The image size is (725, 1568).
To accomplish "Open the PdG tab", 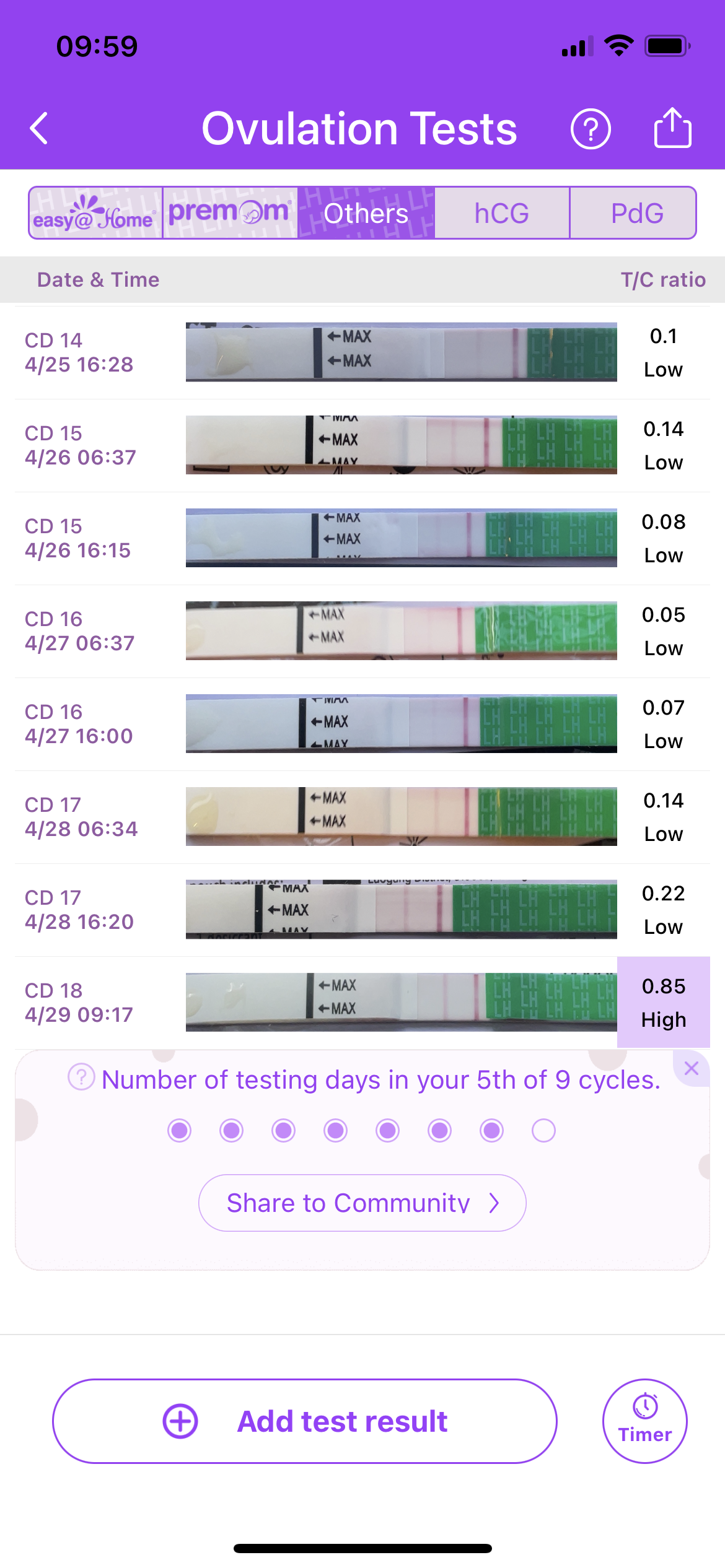I will [636, 213].
